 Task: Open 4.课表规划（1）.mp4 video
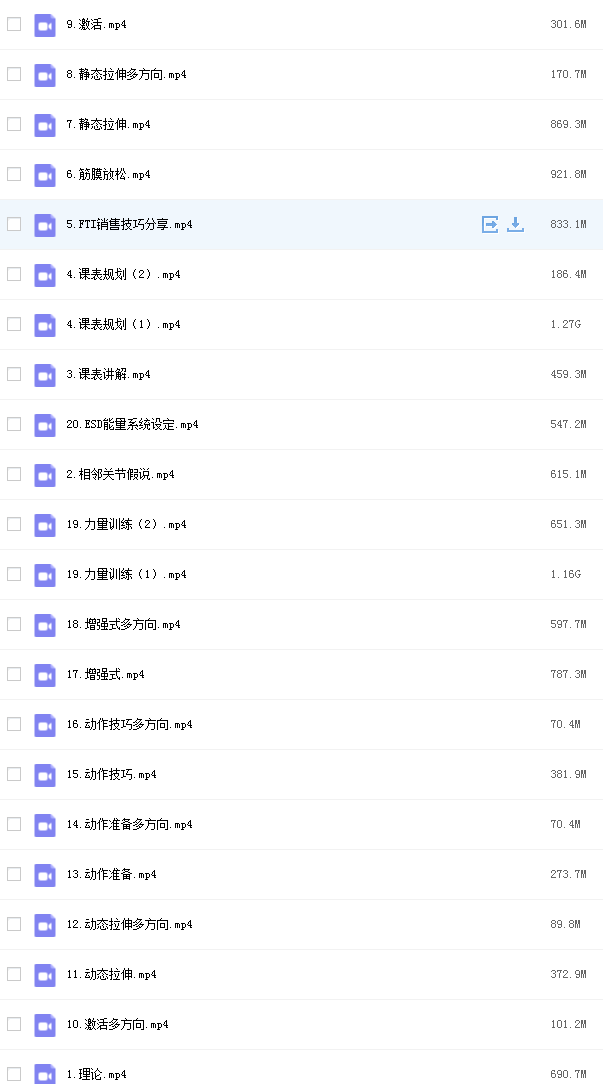[x=123, y=324]
